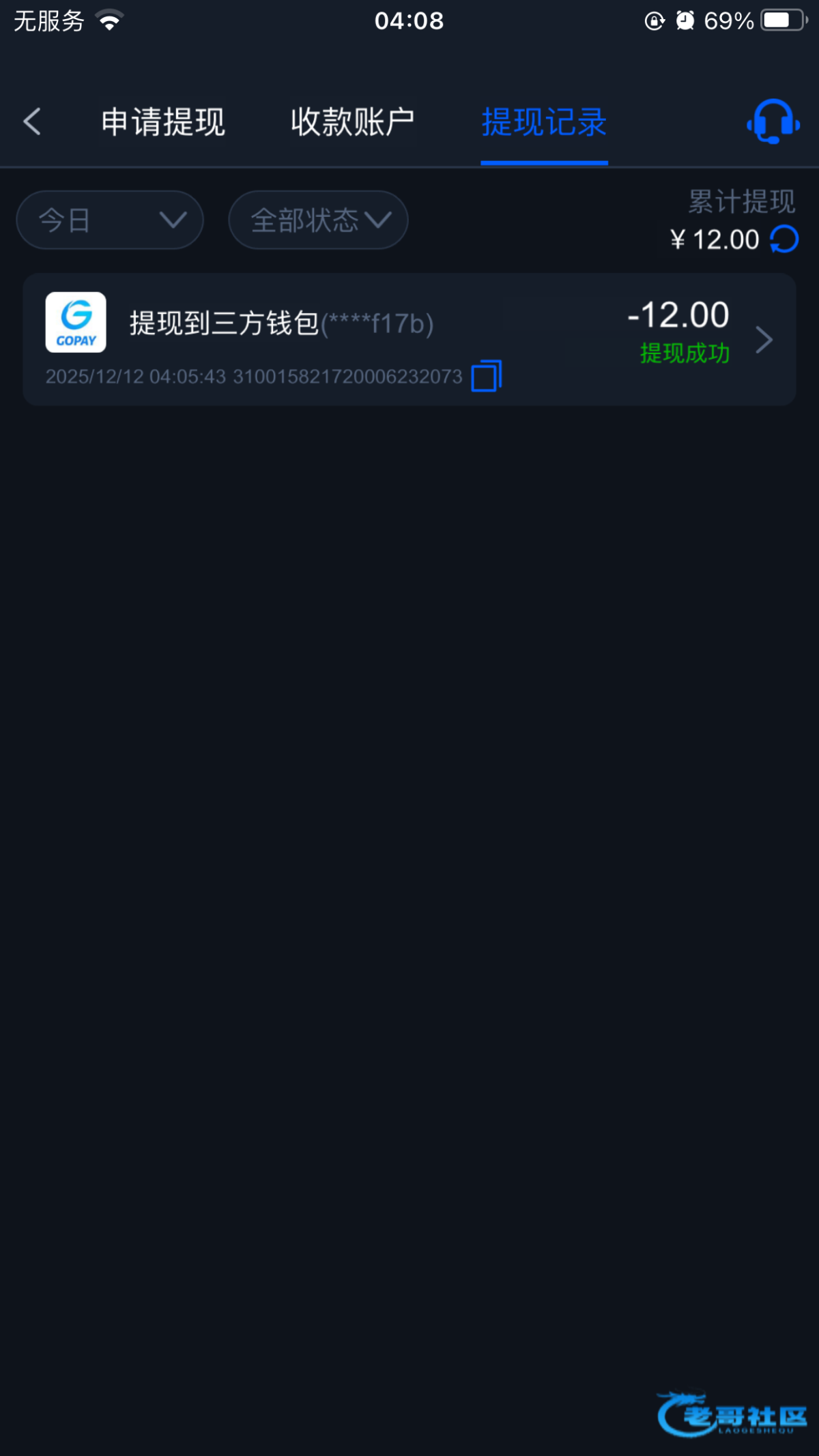This screenshot has height=1456, width=819.
Task: Expand the 今日 date filter dropdown
Action: click(x=110, y=220)
